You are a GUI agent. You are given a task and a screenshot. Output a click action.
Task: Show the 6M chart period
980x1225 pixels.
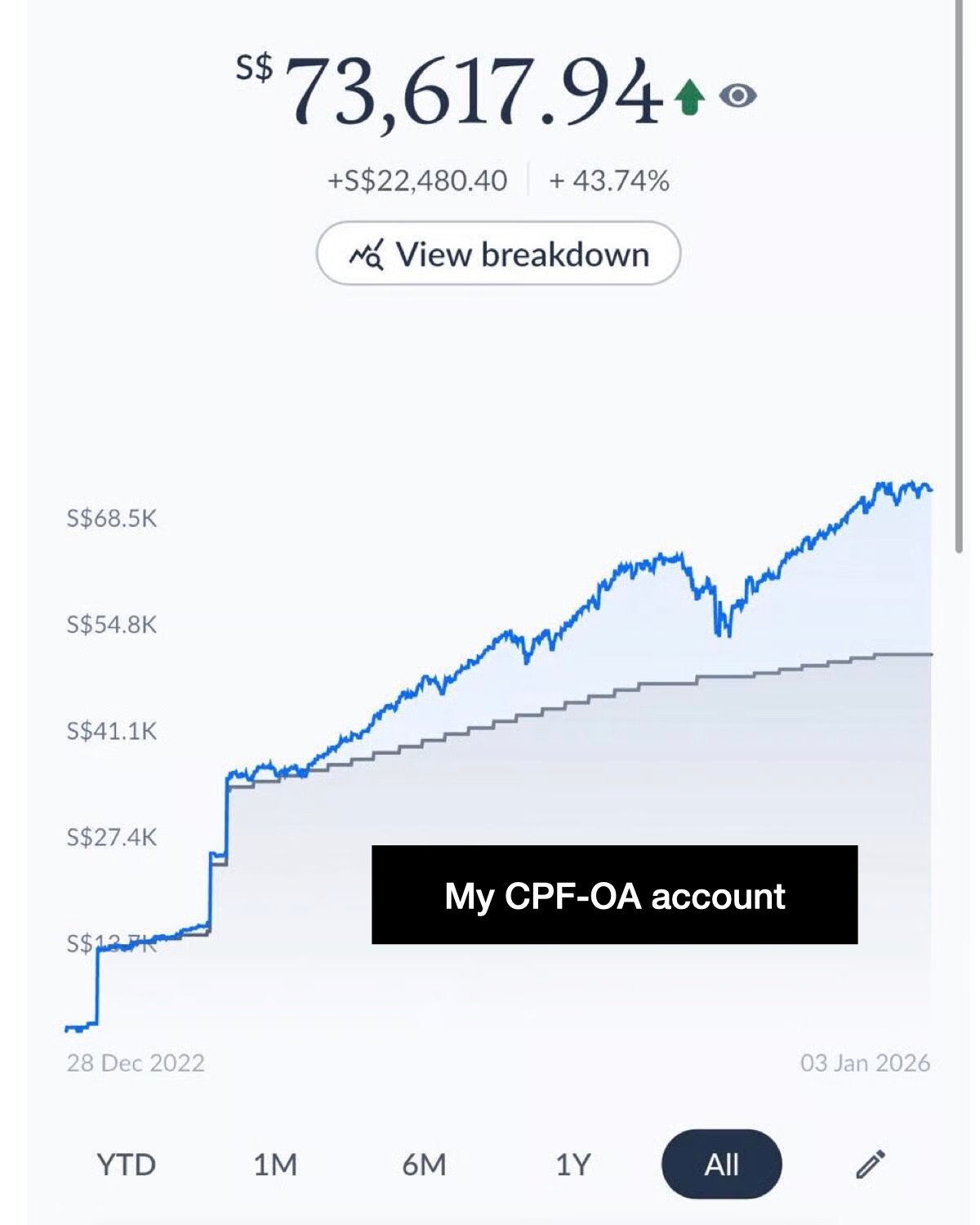tap(424, 1165)
